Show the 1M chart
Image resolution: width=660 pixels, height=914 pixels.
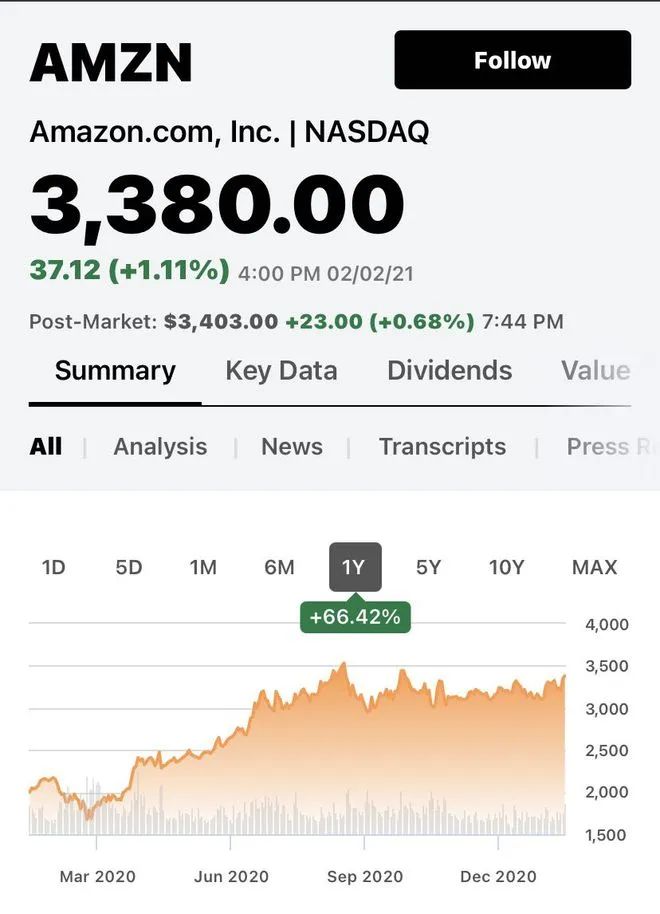203,568
